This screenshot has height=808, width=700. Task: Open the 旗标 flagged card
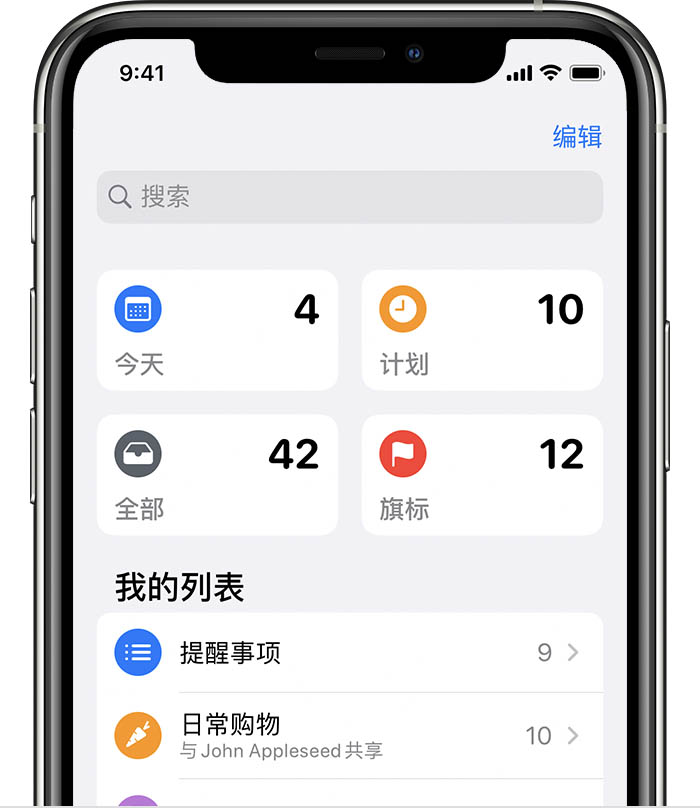point(481,475)
